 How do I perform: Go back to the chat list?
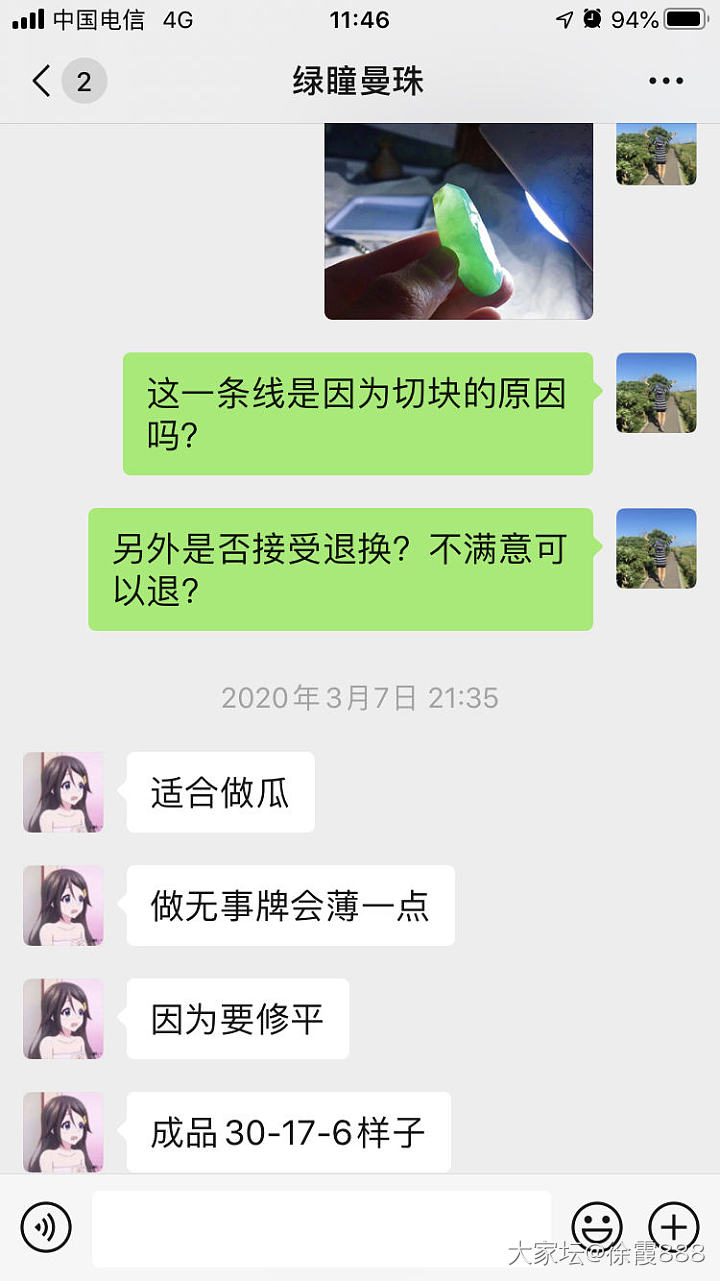click(x=42, y=81)
